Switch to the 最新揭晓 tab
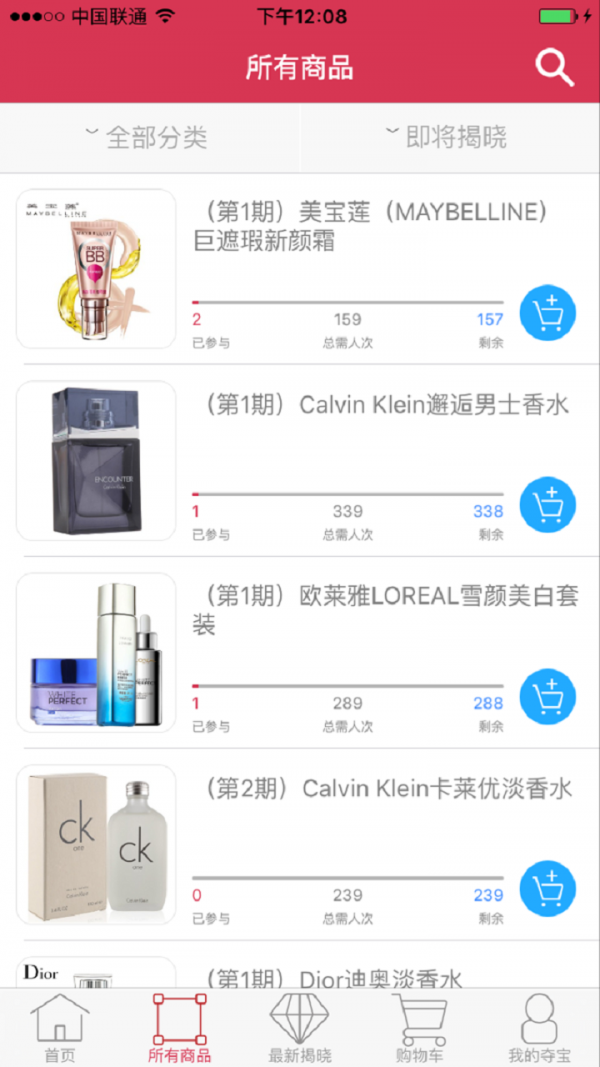The width and height of the screenshot is (600, 1067). click(x=300, y=1028)
